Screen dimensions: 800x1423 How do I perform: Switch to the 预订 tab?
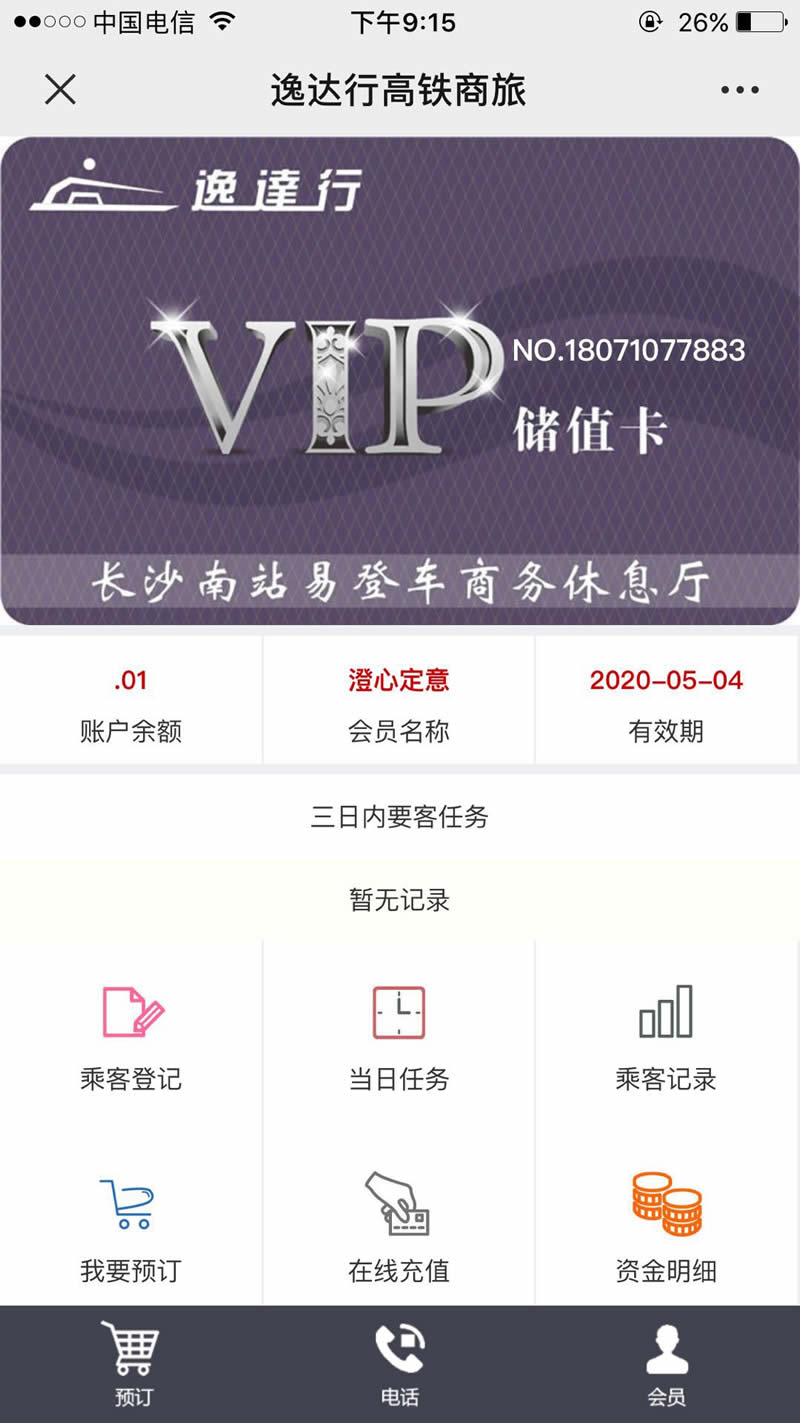click(x=133, y=1364)
